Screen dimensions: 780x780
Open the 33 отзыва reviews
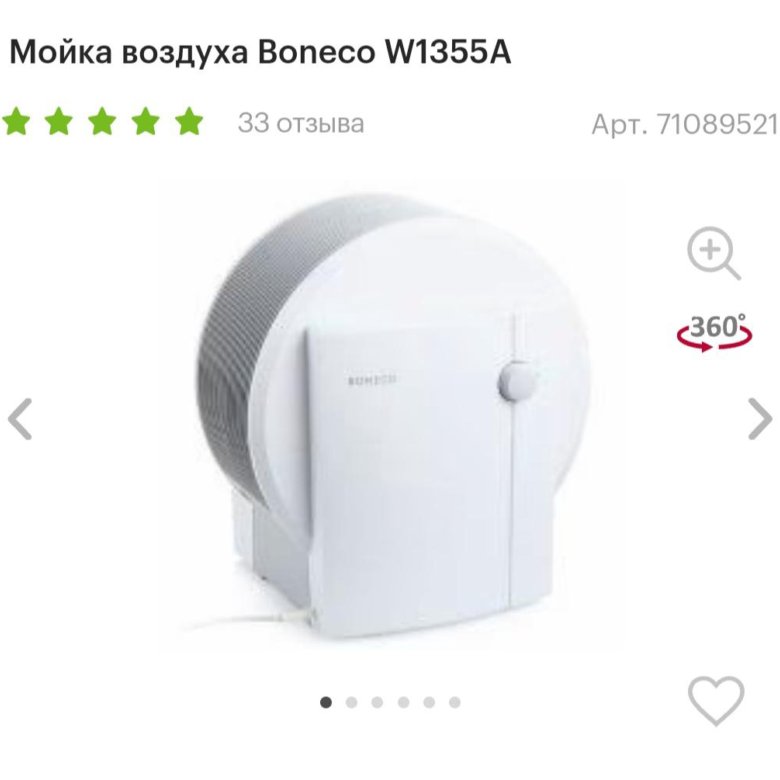point(300,123)
